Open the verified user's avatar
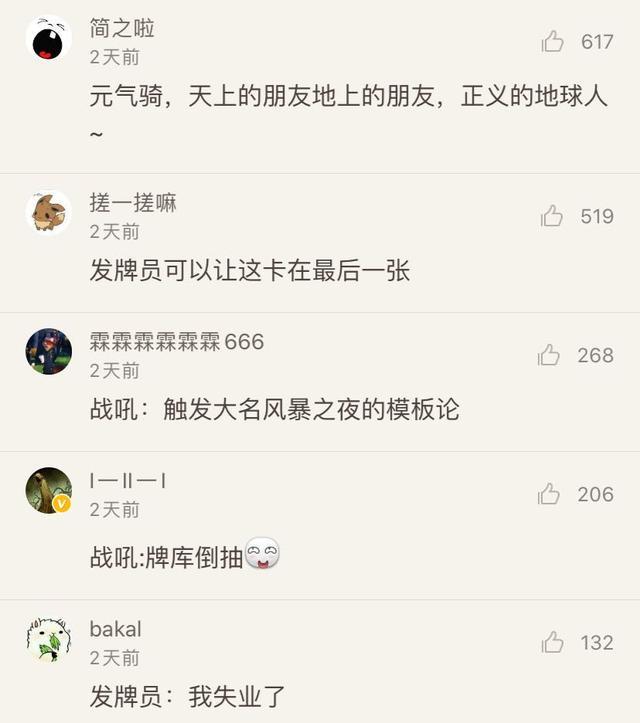The height and width of the screenshot is (723, 640). tap(48, 491)
